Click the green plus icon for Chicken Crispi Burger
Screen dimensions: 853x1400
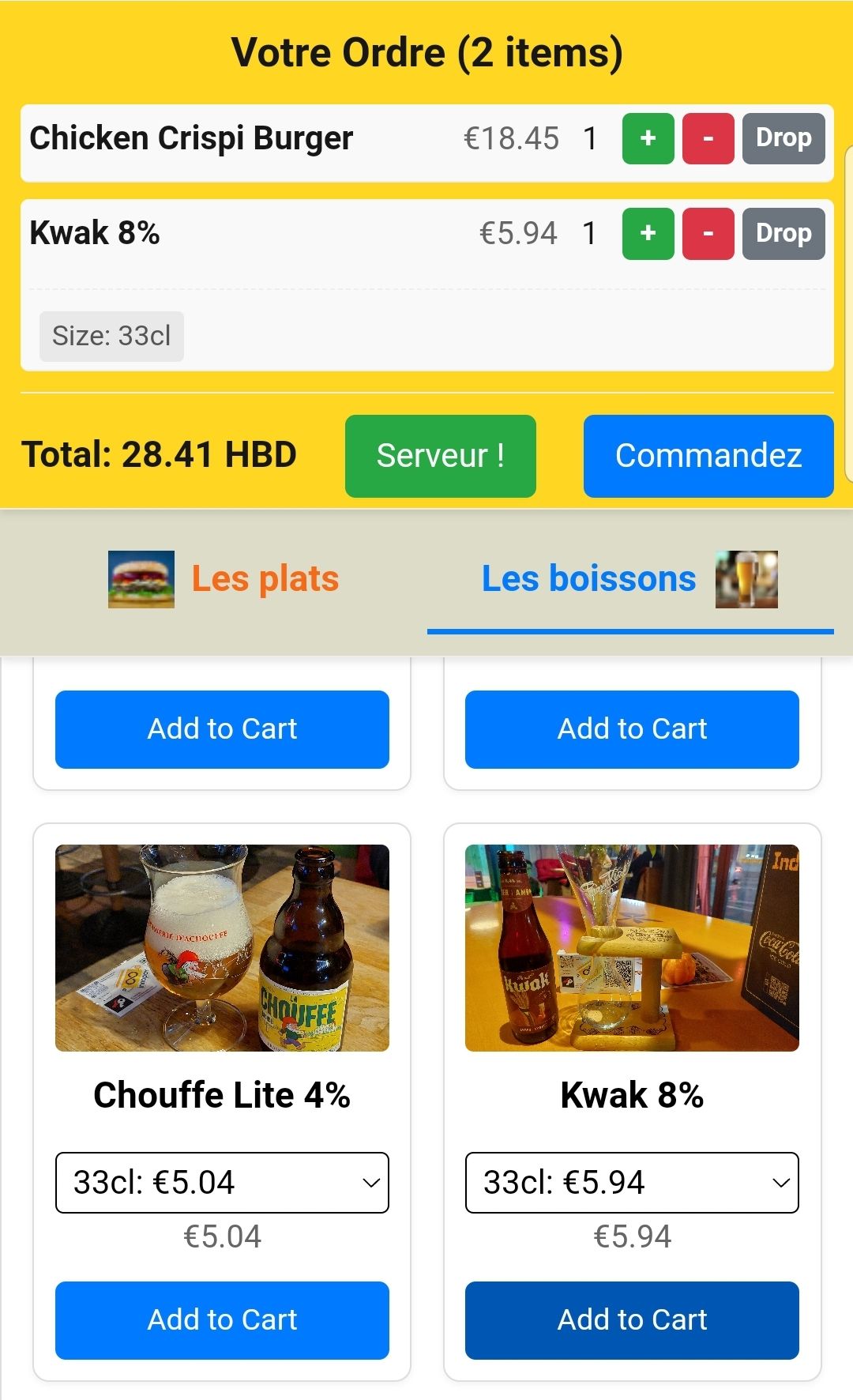point(647,137)
